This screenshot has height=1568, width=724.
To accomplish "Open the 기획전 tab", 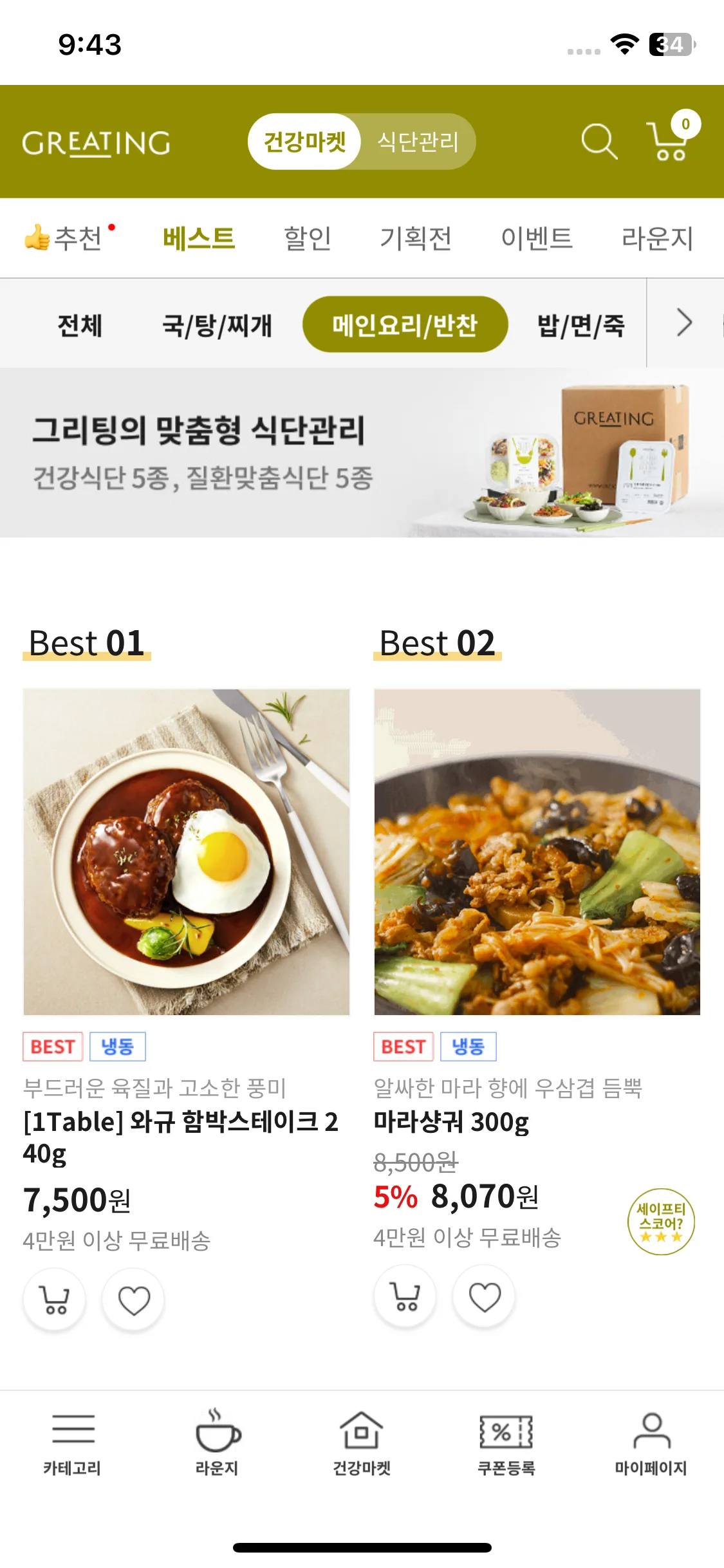I will pos(415,238).
